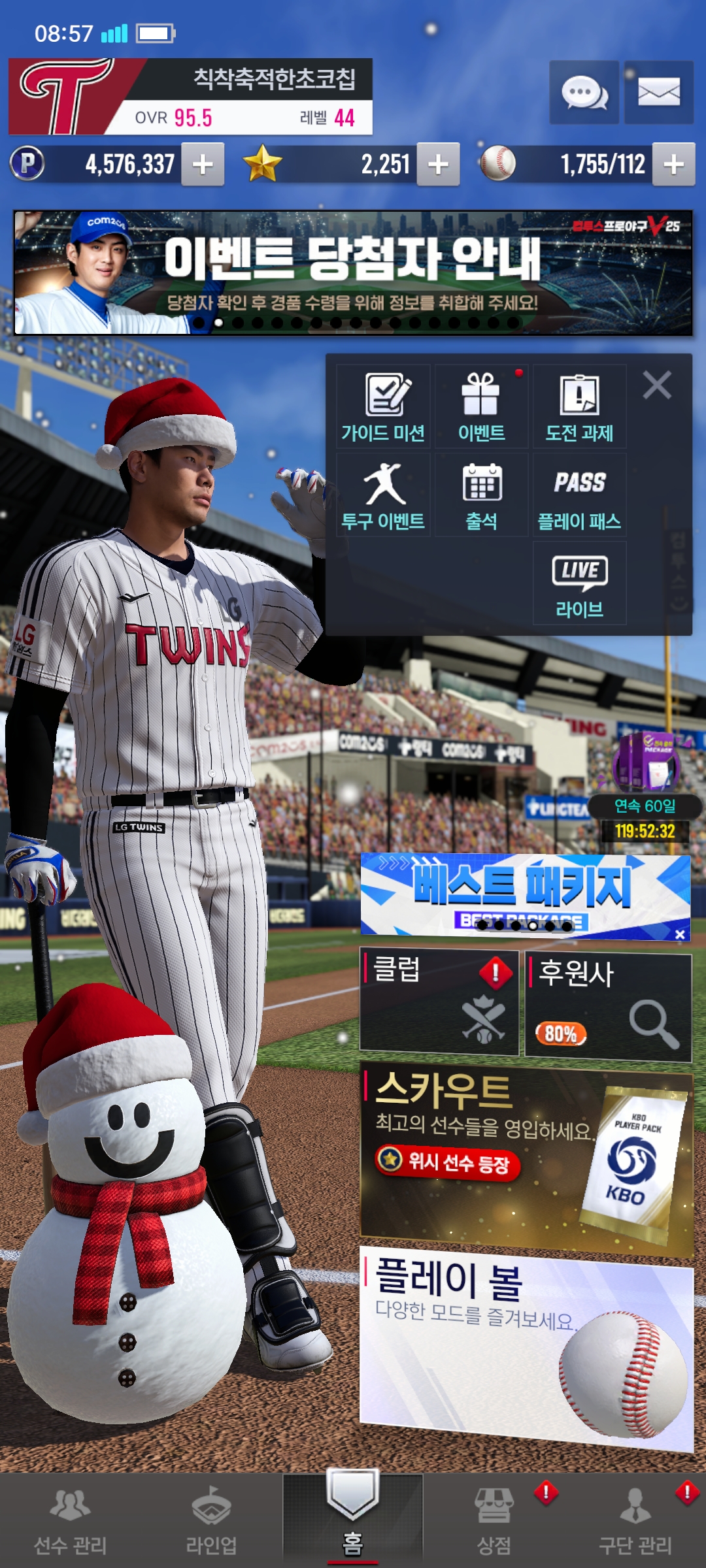This screenshot has width=706, height=1568.
Task: Open 가이드 미션 in the popup menu
Action: 384,406
